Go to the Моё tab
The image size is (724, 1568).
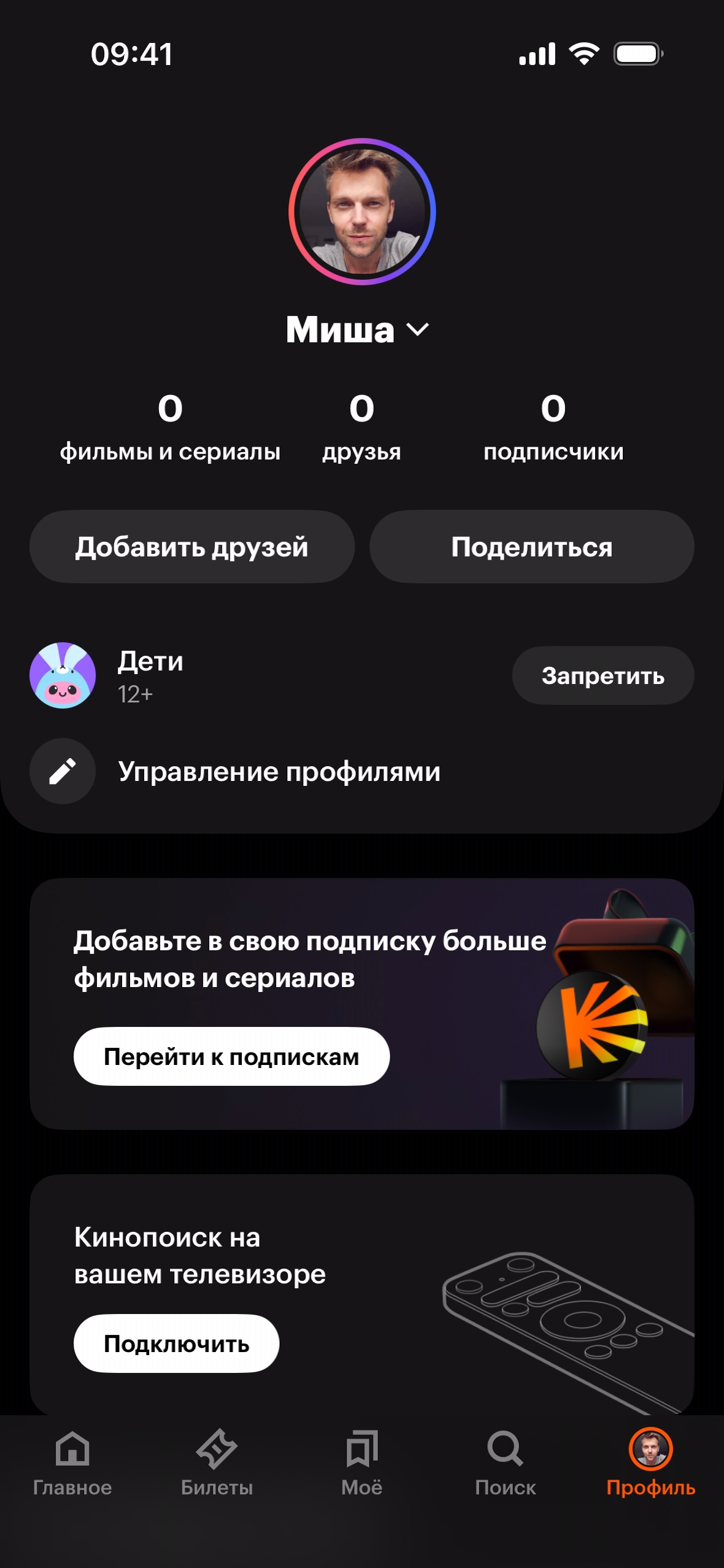click(x=362, y=1462)
